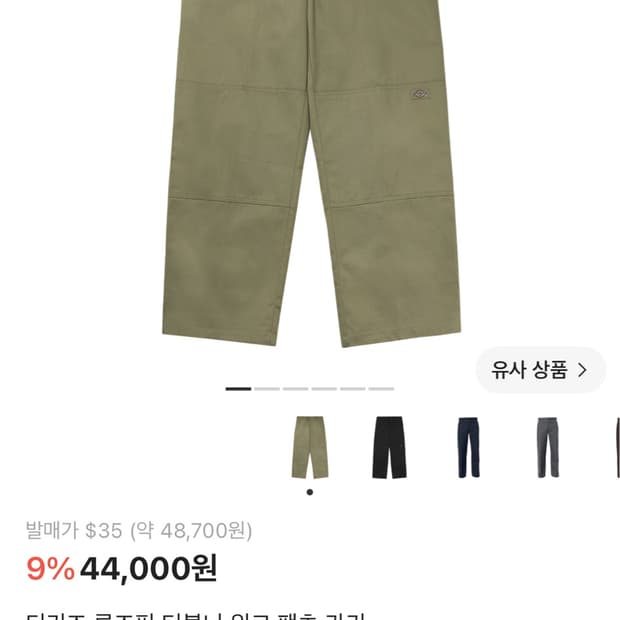Open similar products via 유사 상품 button
Image resolution: width=620 pixels, height=620 pixels.
coord(541,370)
